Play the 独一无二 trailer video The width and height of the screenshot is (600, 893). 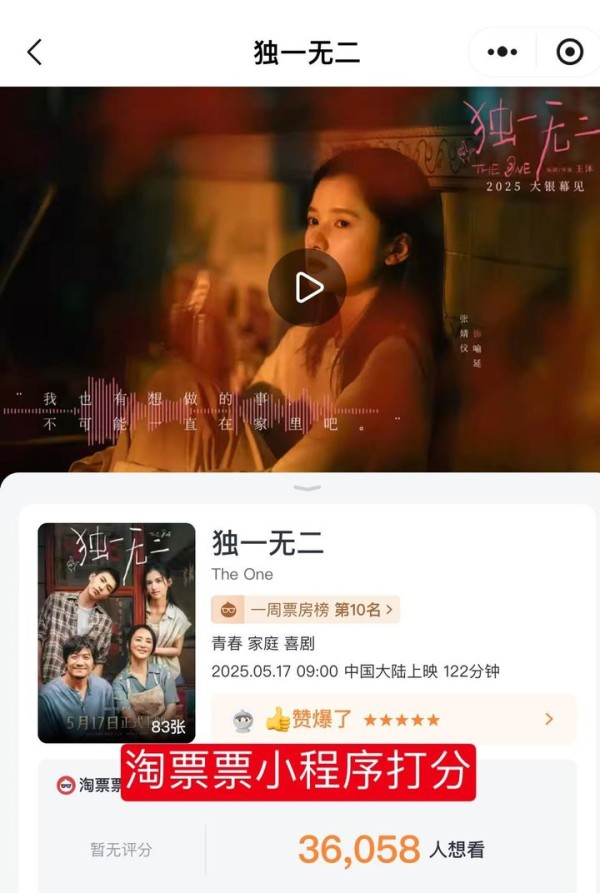point(307,288)
